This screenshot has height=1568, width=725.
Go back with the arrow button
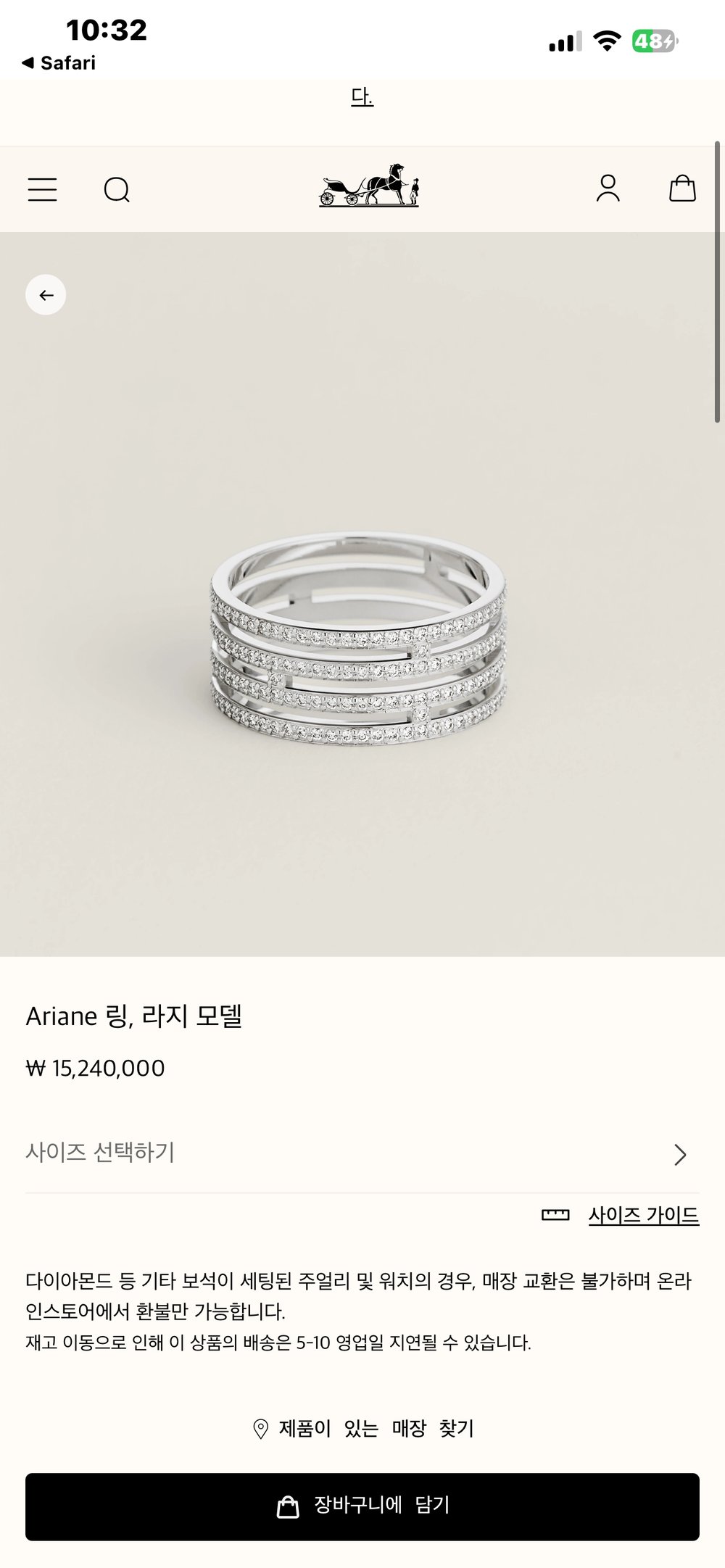point(46,295)
